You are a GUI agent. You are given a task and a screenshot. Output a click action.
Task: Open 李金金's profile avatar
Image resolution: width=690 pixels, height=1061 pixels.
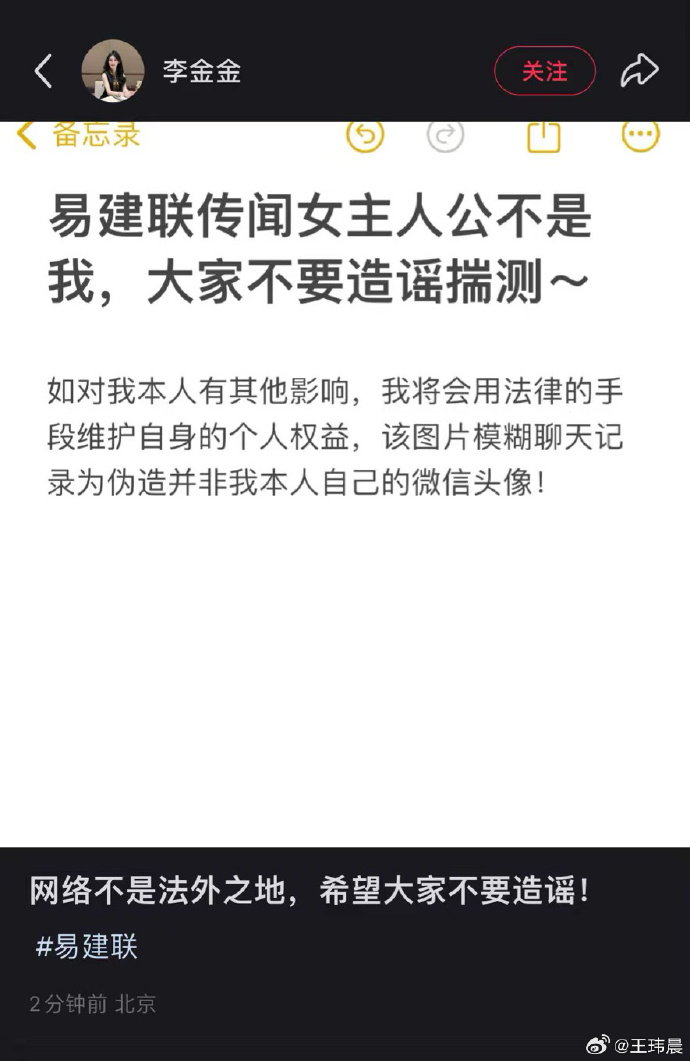tap(112, 71)
